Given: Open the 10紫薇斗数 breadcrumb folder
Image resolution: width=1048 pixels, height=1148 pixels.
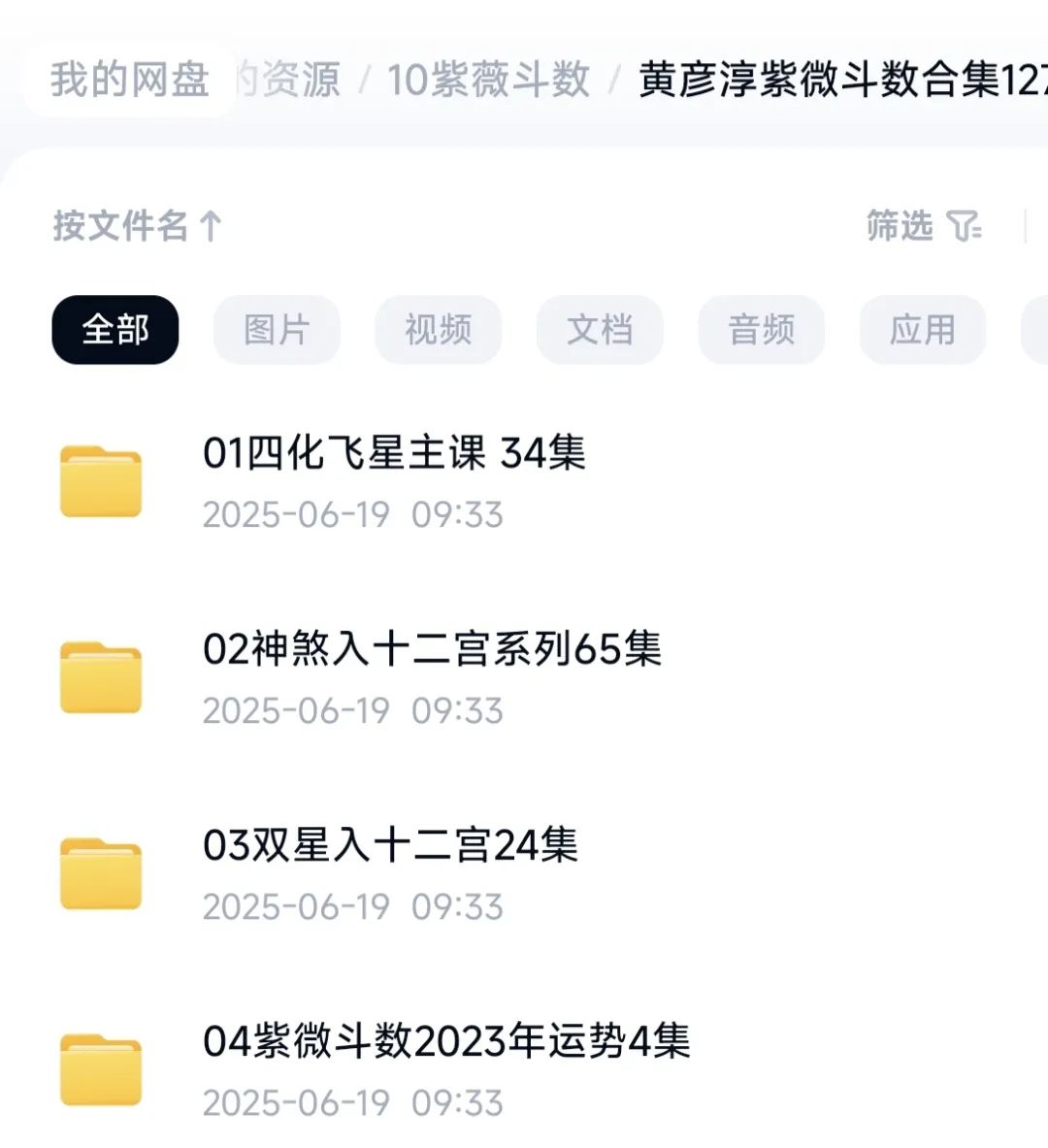Looking at the screenshot, I should coord(488,80).
